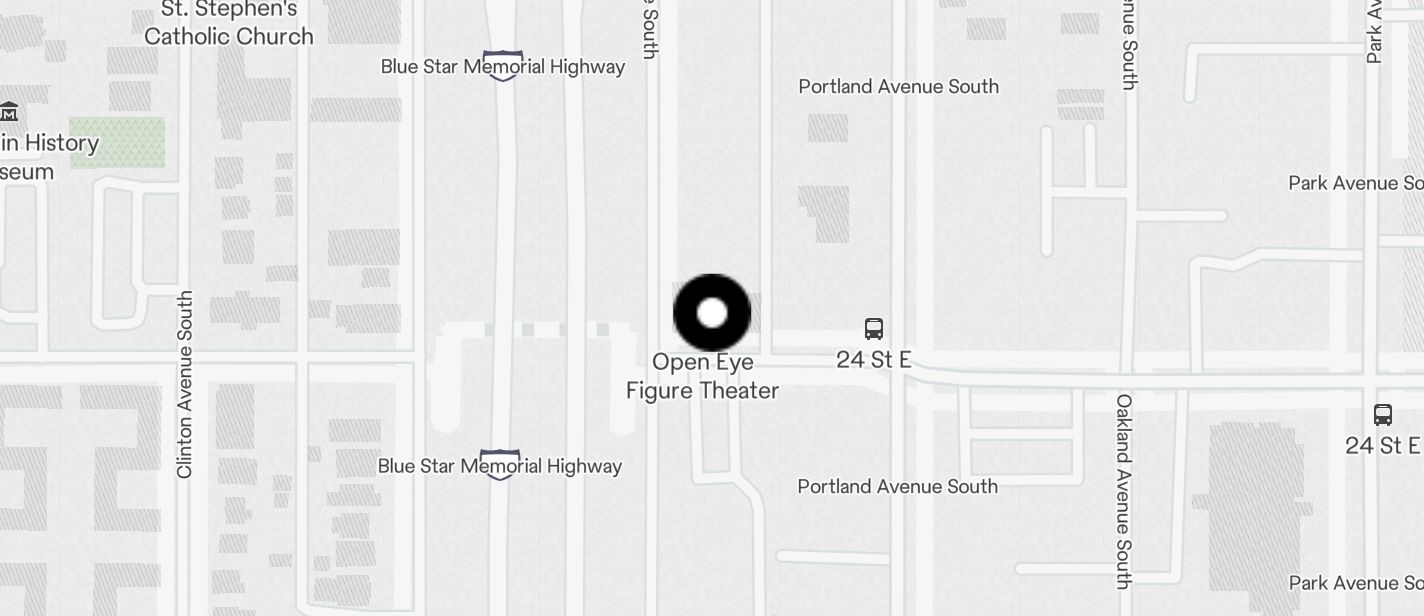Select the 24 St E bus stop near Portland Avenue
1424x616 pixels.
tap(873, 328)
